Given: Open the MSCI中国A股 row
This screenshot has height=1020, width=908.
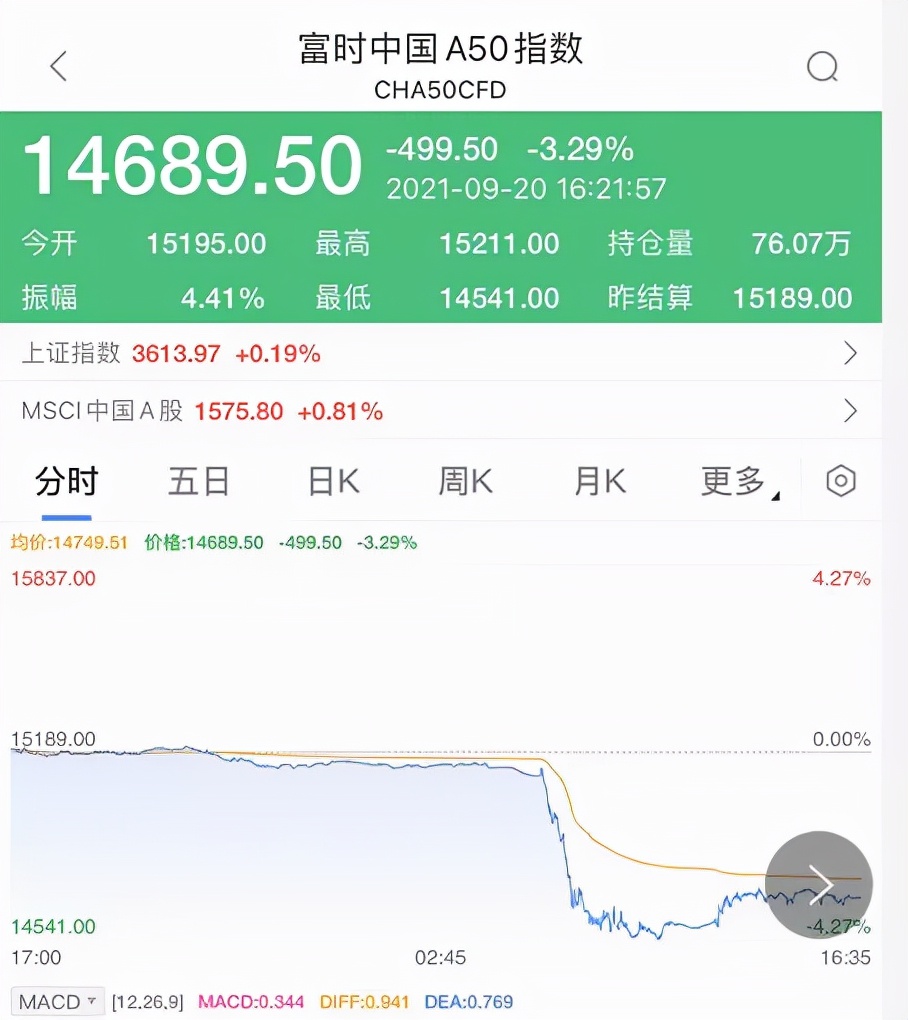Looking at the screenshot, I should pos(440,411).
